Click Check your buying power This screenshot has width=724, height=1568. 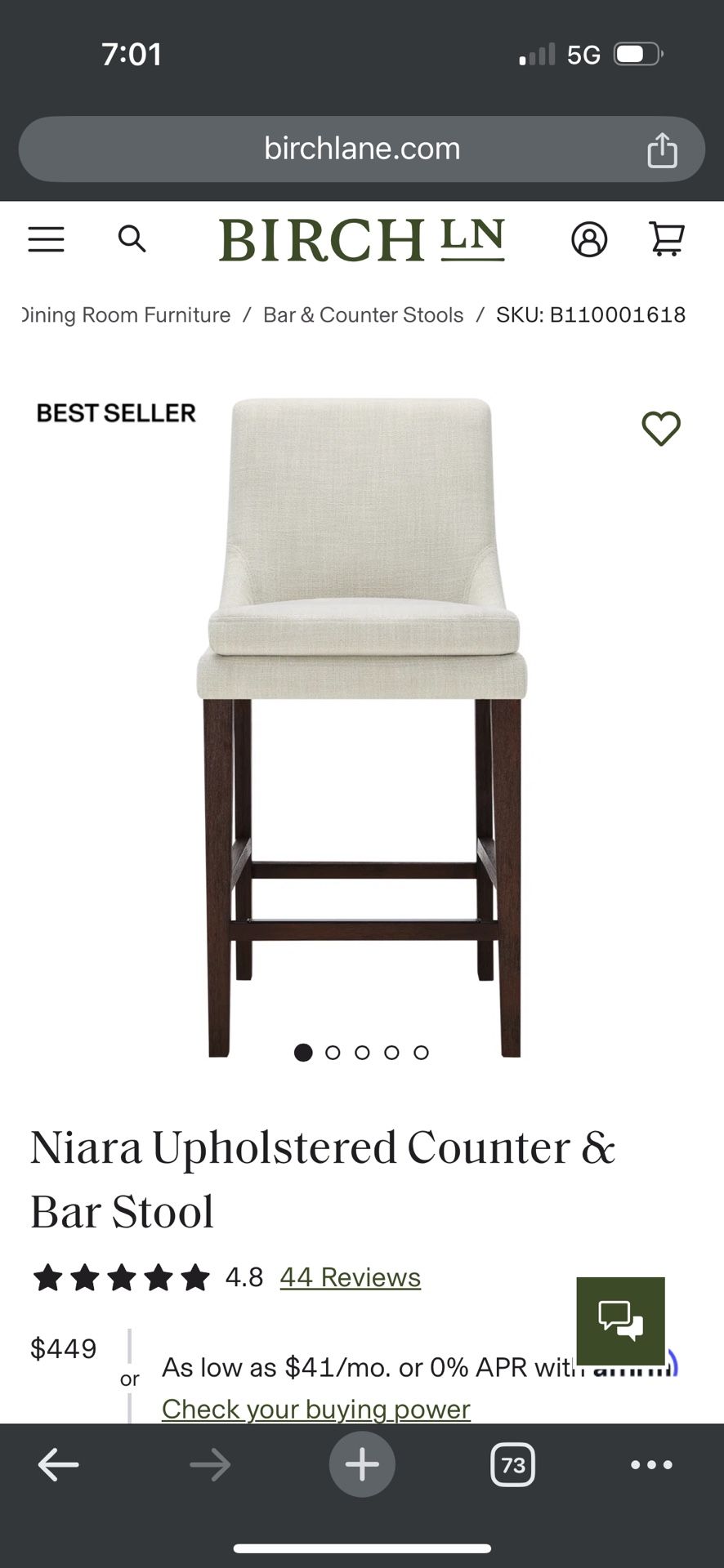(315, 1408)
